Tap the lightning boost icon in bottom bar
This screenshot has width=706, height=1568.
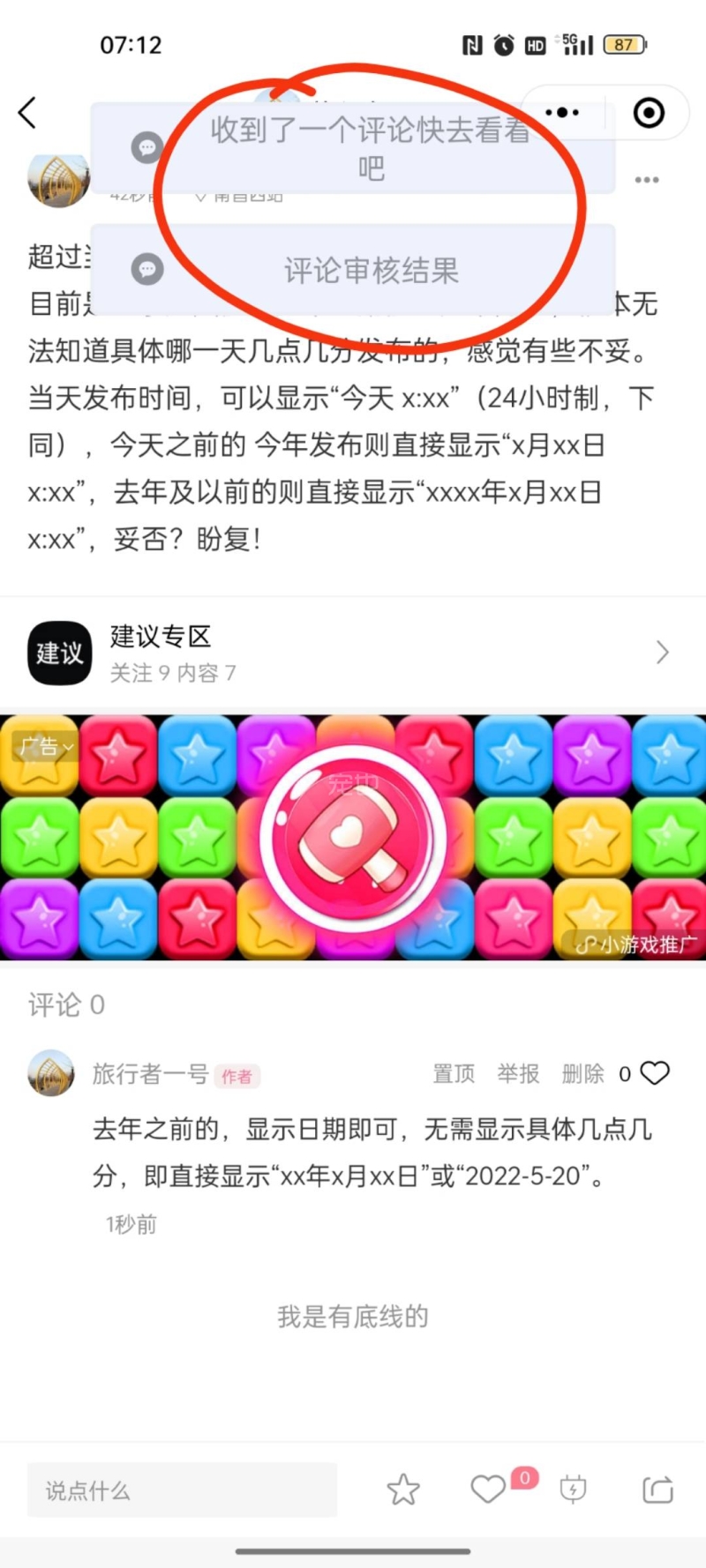(x=573, y=1490)
